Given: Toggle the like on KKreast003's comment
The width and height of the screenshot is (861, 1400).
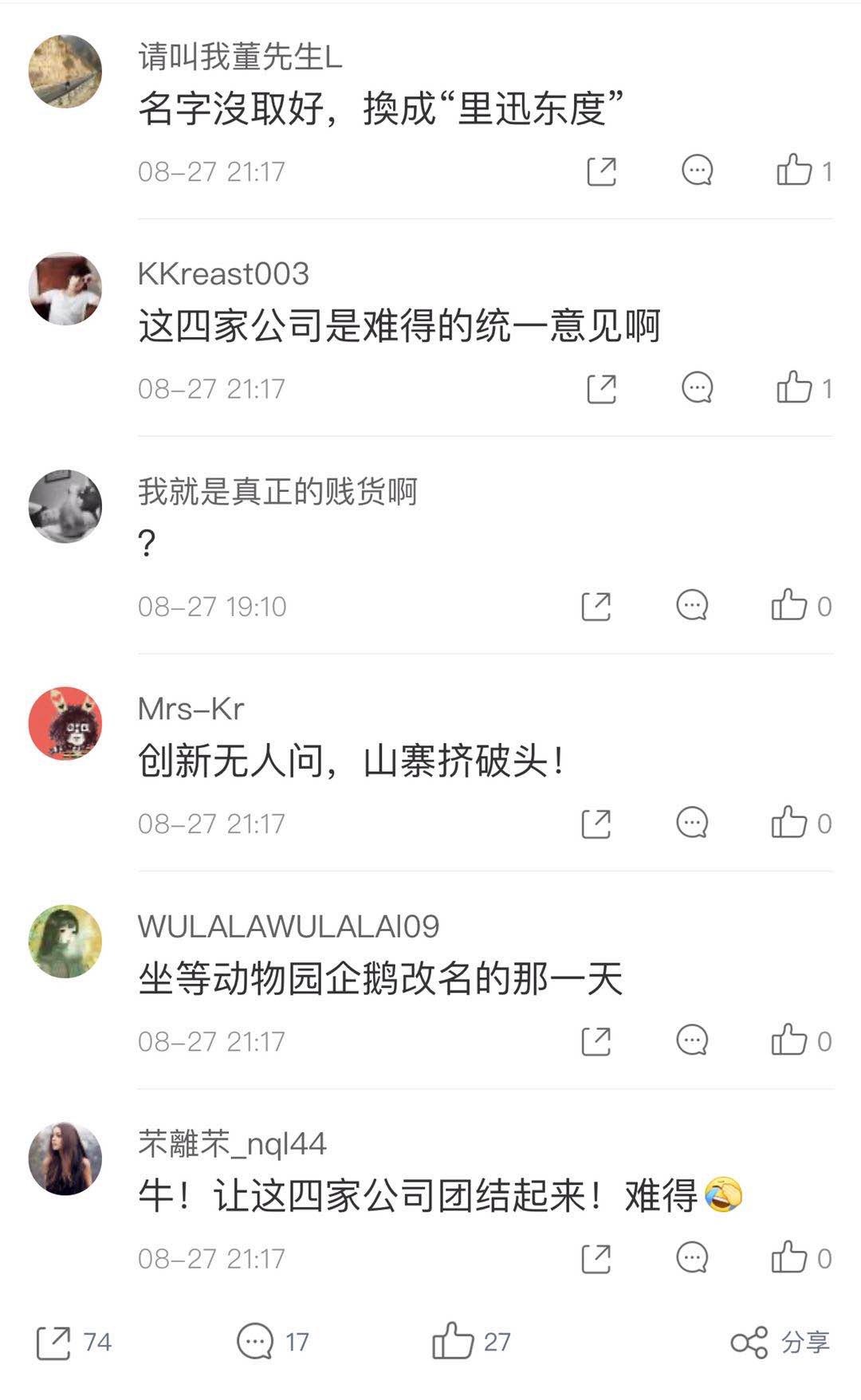Looking at the screenshot, I should 792,388.
